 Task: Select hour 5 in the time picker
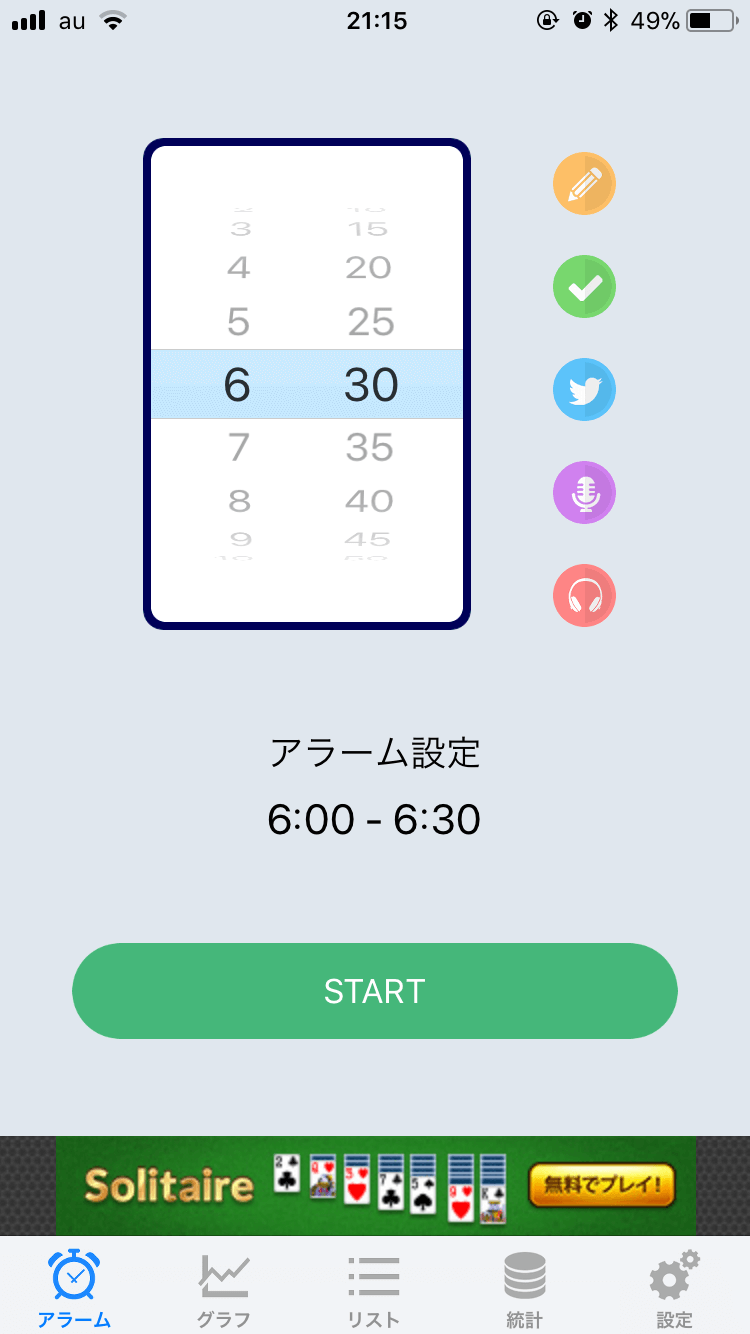tap(238, 322)
